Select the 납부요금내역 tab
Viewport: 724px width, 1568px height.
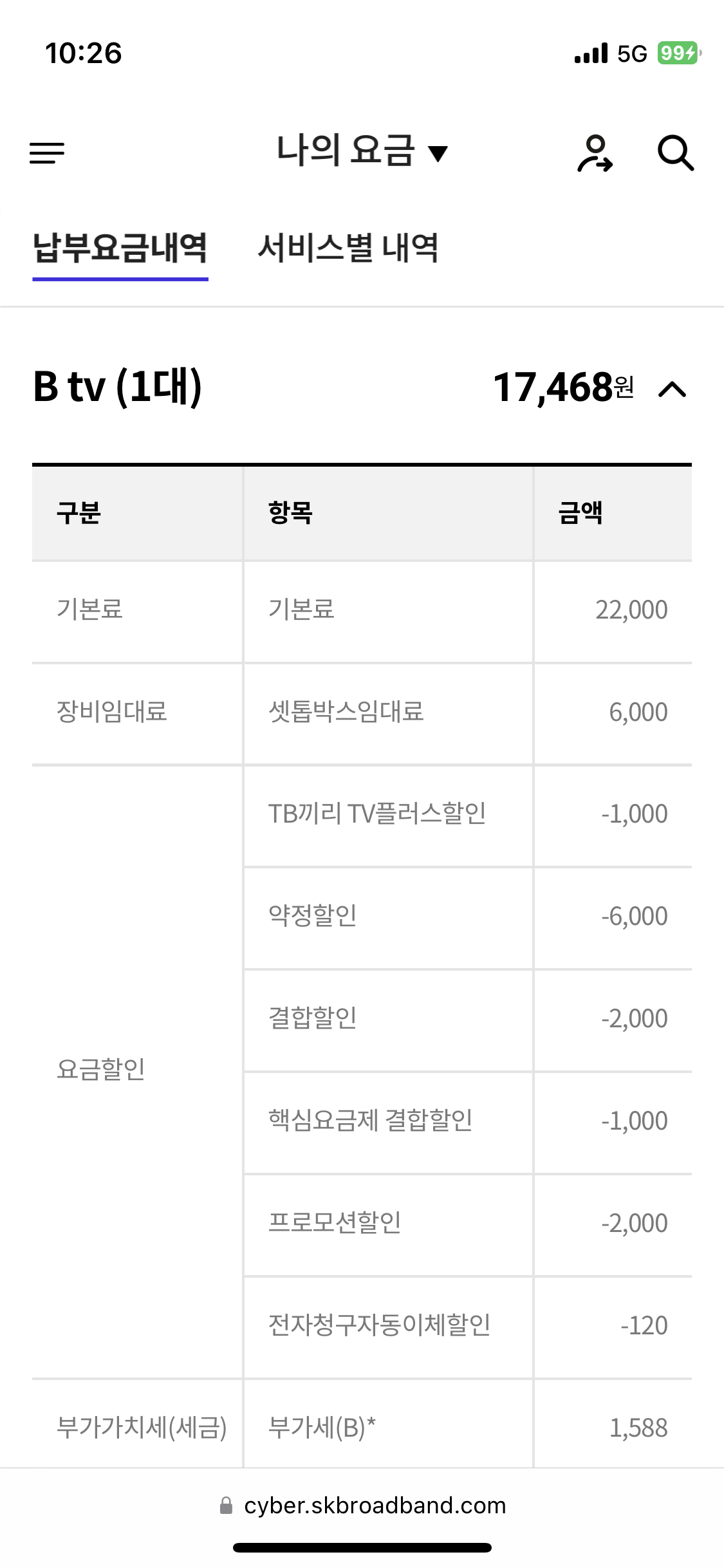[x=120, y=248]
